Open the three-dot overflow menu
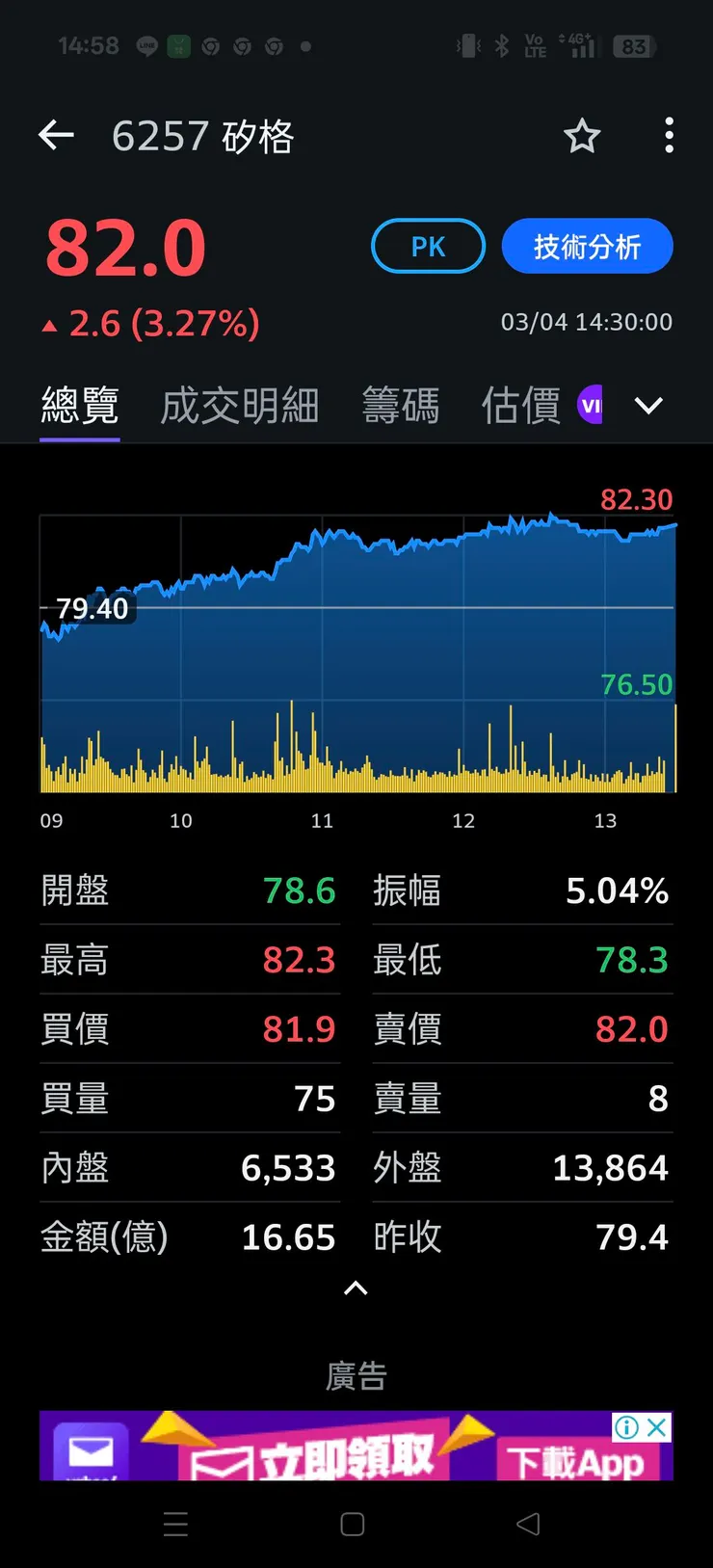The width and height of the screenshot is (713, 1568). [669, 136]
